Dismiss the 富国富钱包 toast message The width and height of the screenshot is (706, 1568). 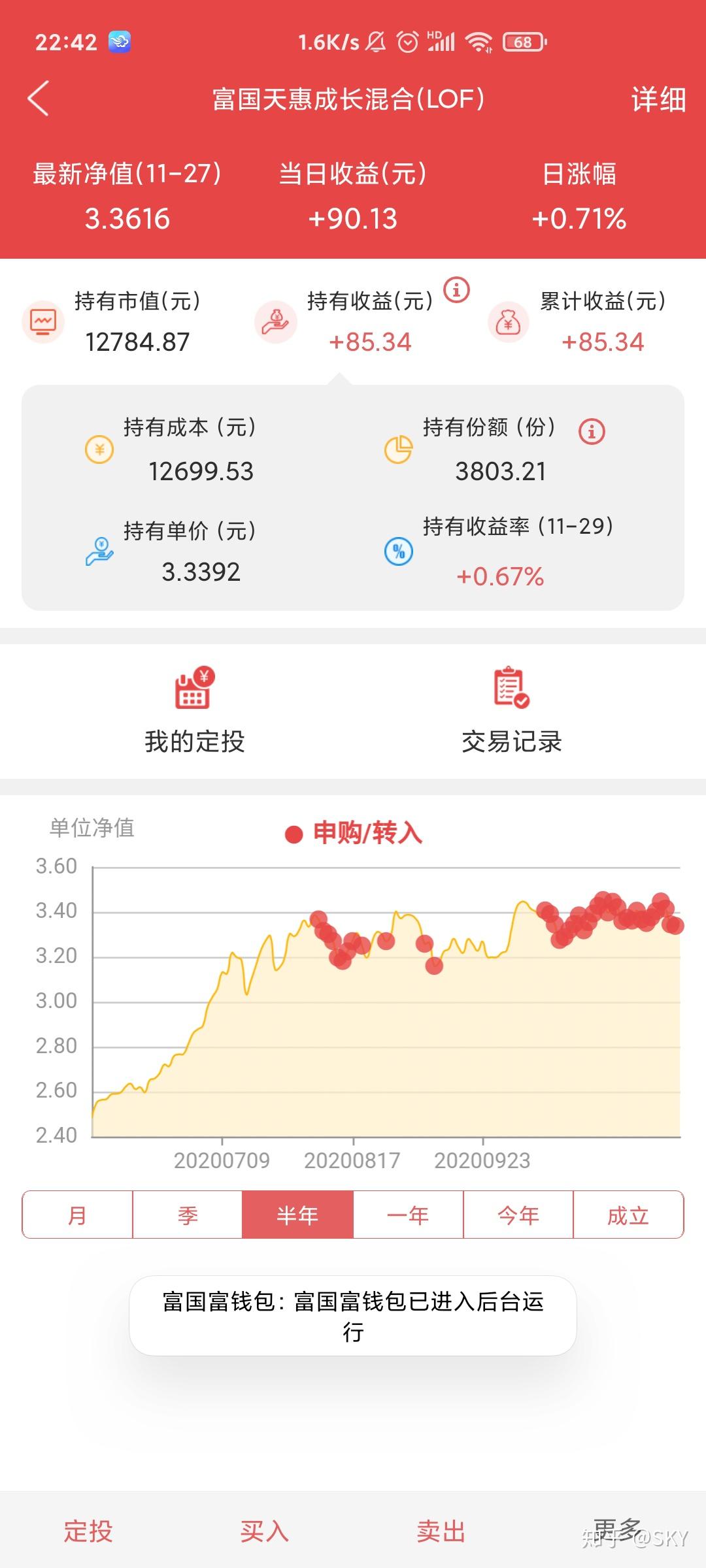coord(353,1320)
